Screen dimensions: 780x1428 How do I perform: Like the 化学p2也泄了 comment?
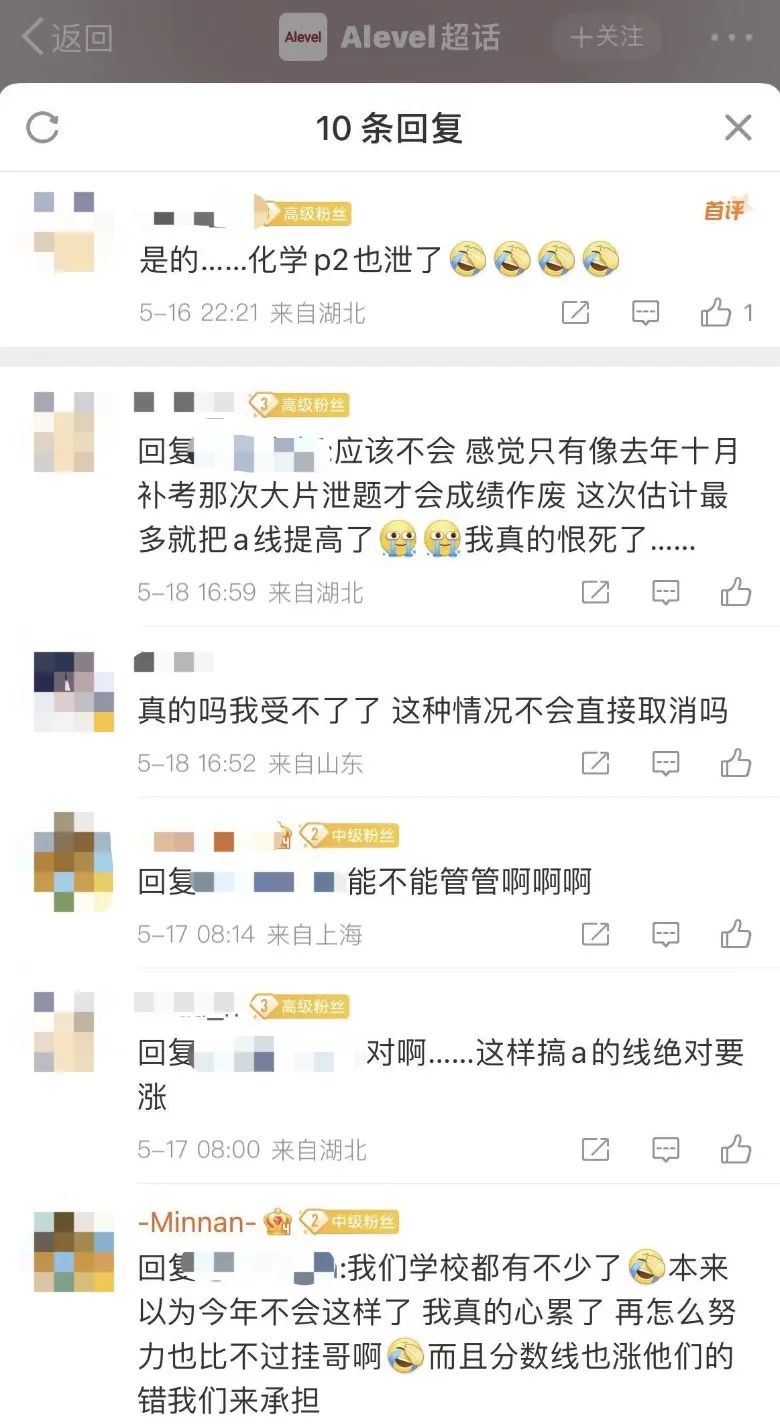[726, 313]
